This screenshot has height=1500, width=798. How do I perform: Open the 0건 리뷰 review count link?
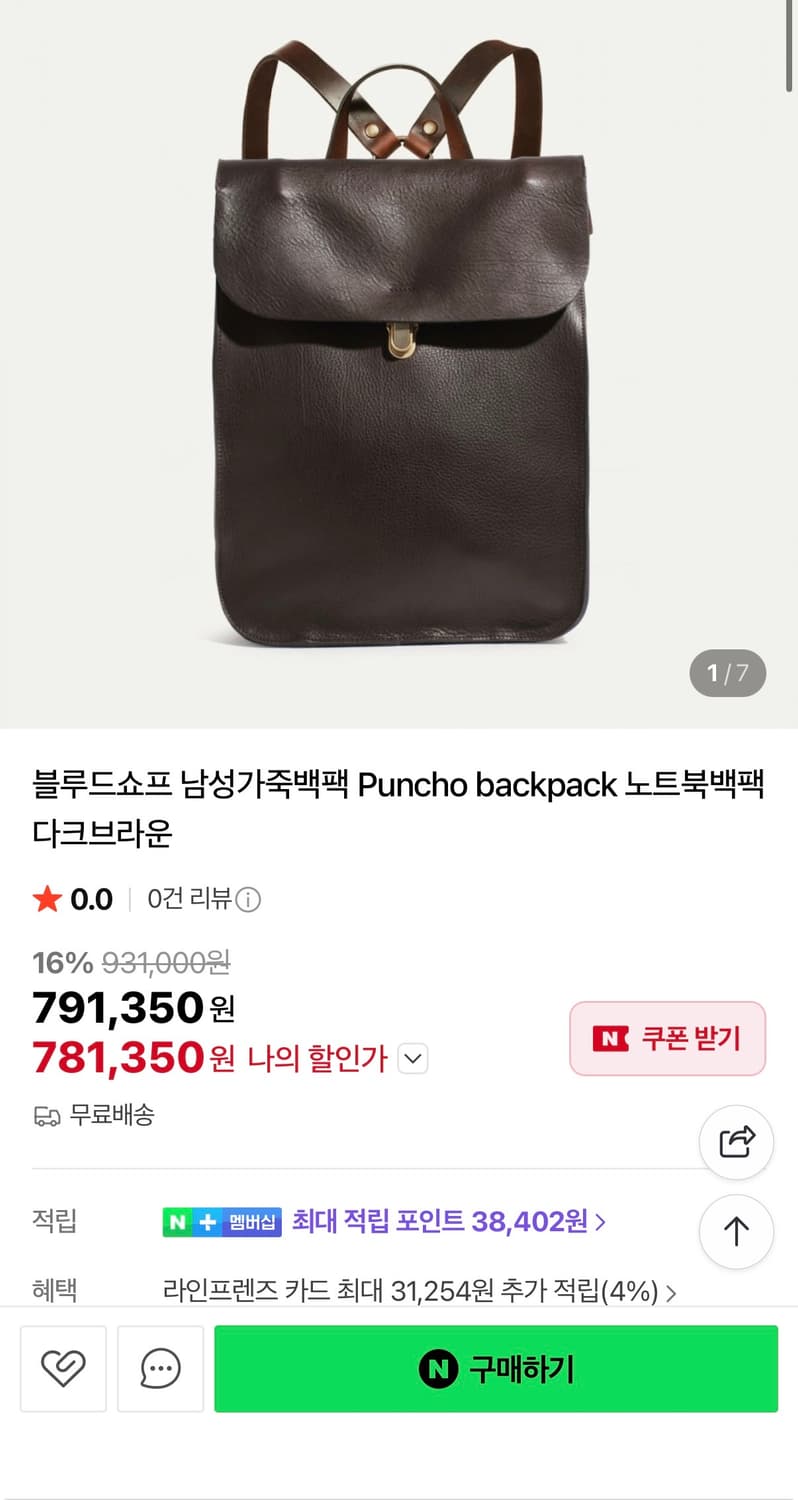190,898
